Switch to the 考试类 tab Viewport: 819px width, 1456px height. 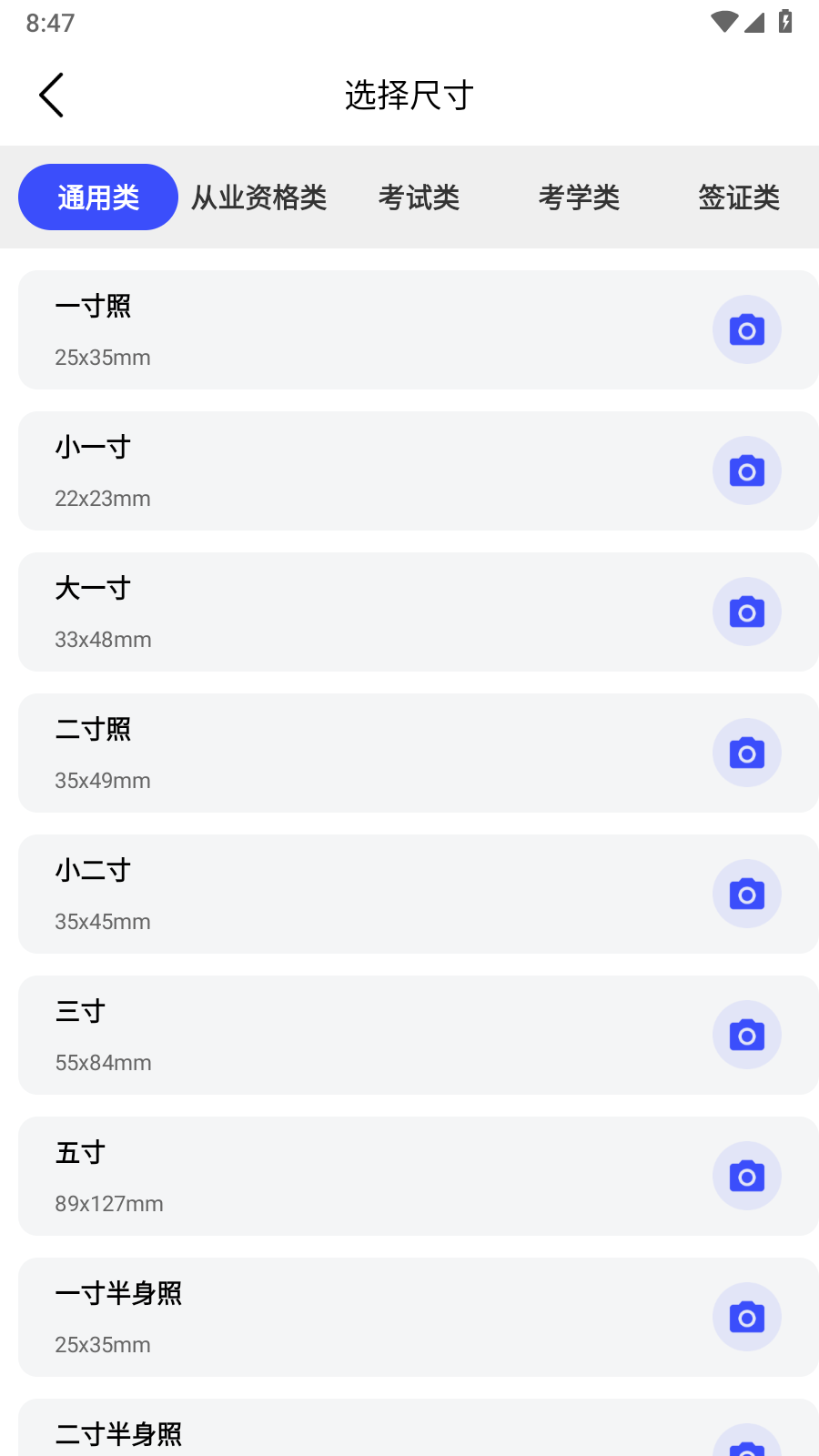pyautogui.click(x=420, y=197)
